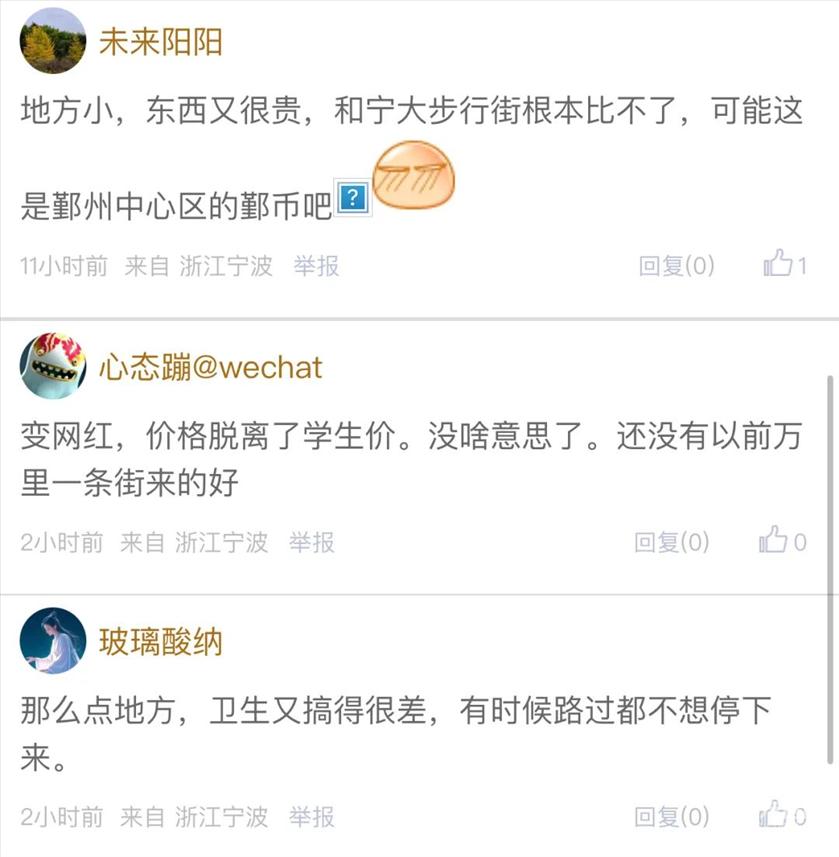
Task: Tap the username 心态蹦@wechat
Action: [210, 367]
